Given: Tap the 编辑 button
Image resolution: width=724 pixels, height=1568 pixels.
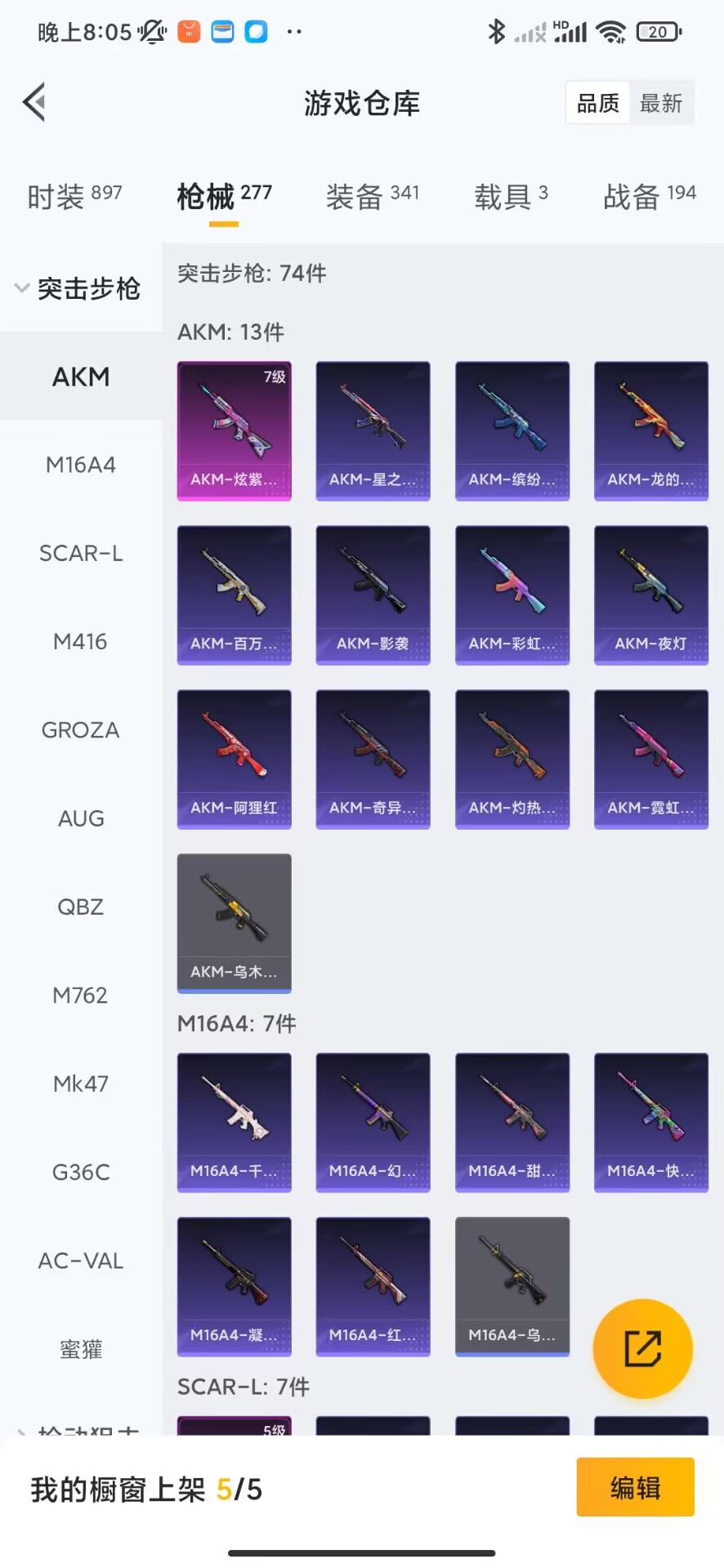Looking at the screenshot, I should [635, 1487].
